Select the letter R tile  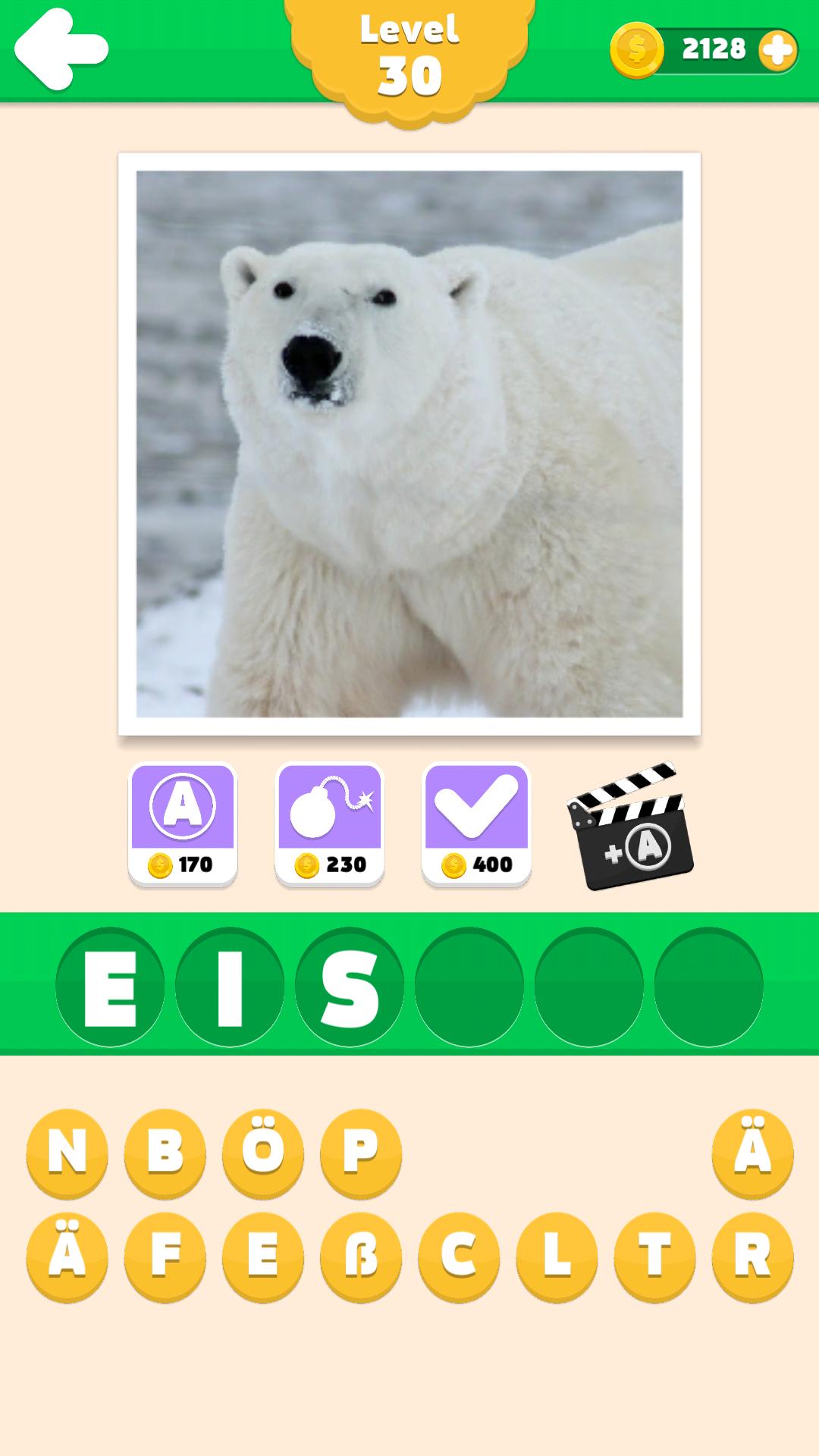click(x=752, y=1257)
